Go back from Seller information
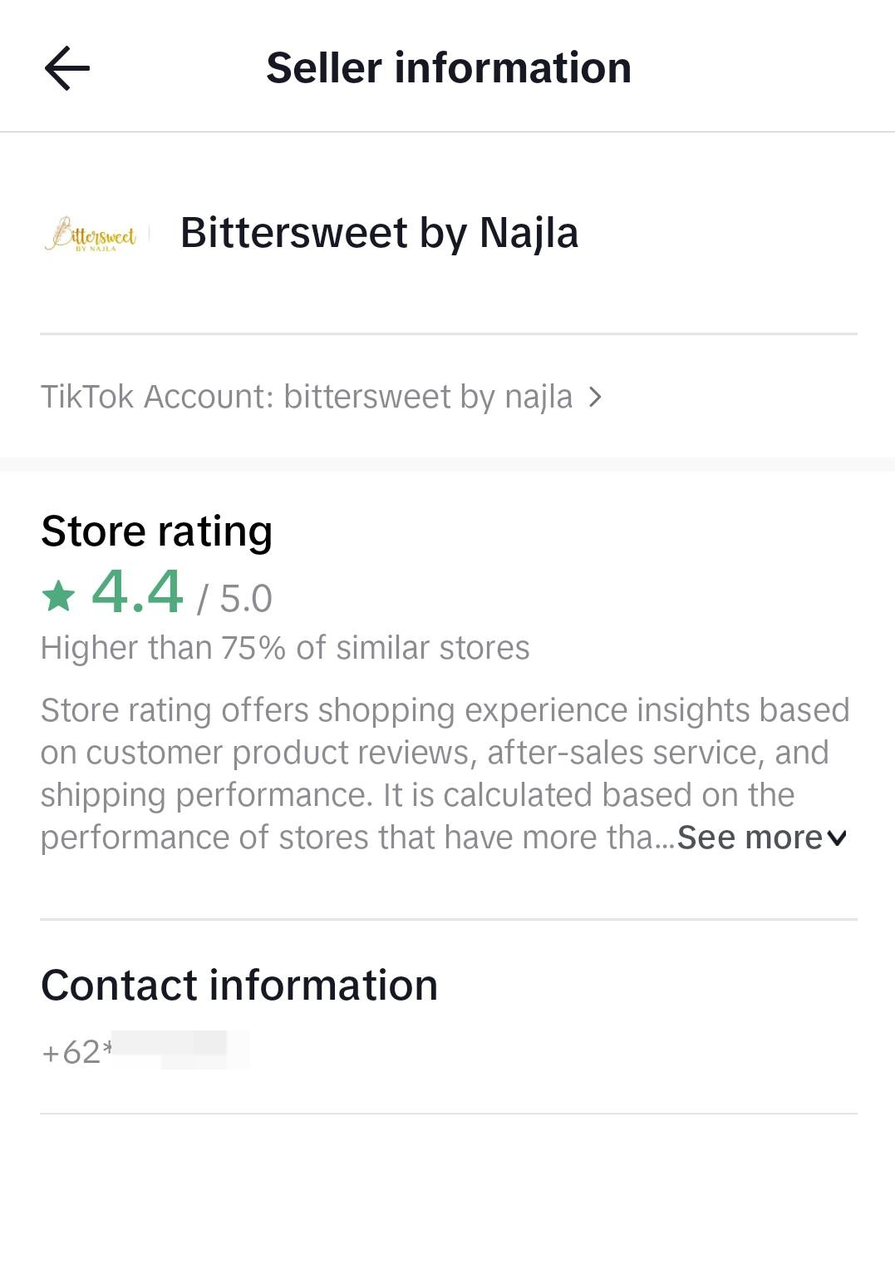The width and height of the screenshot is (895, 1280). [x=67, y=68]
